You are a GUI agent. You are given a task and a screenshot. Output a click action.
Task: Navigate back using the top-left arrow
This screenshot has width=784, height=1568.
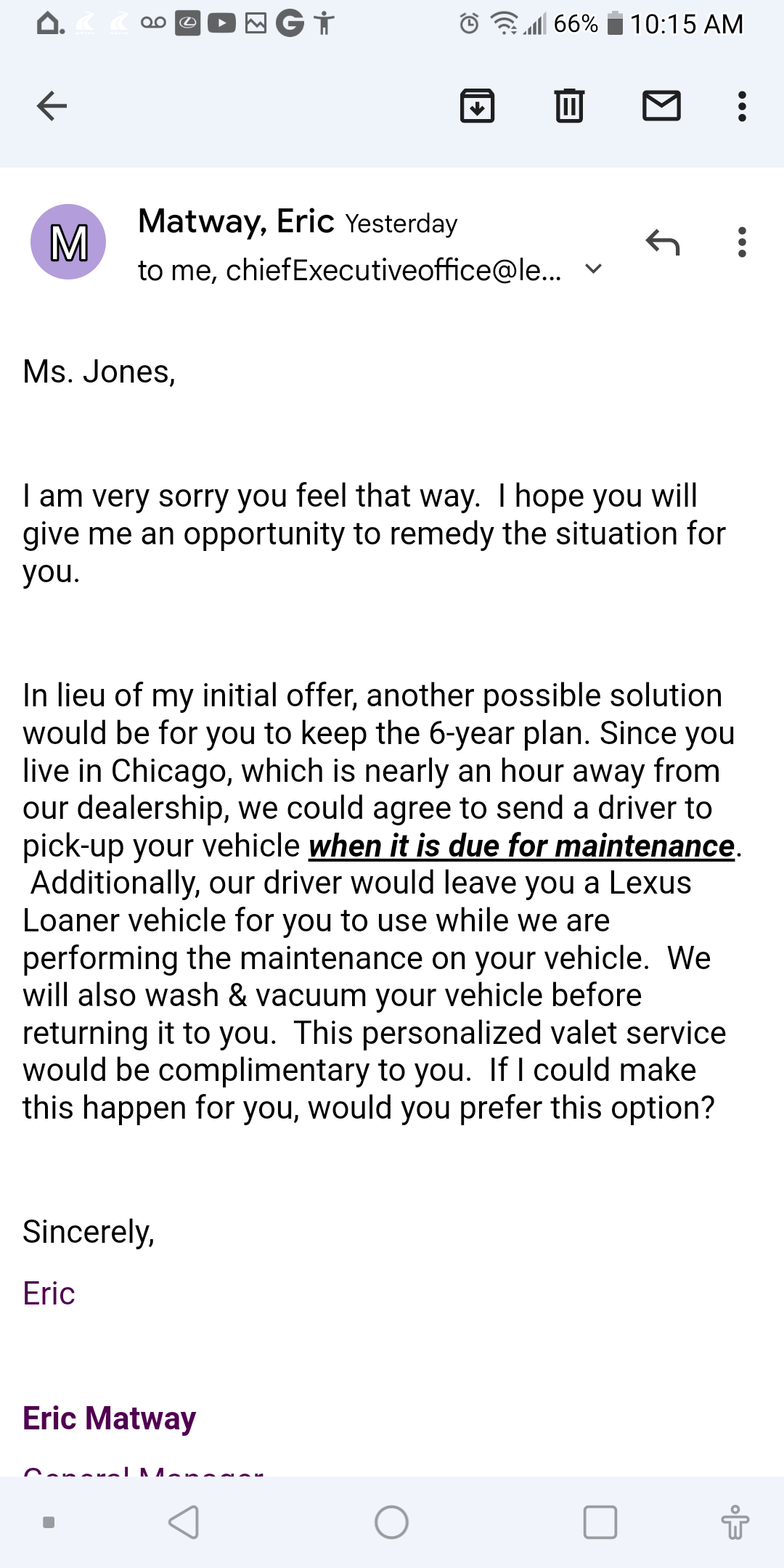[49, 106]
